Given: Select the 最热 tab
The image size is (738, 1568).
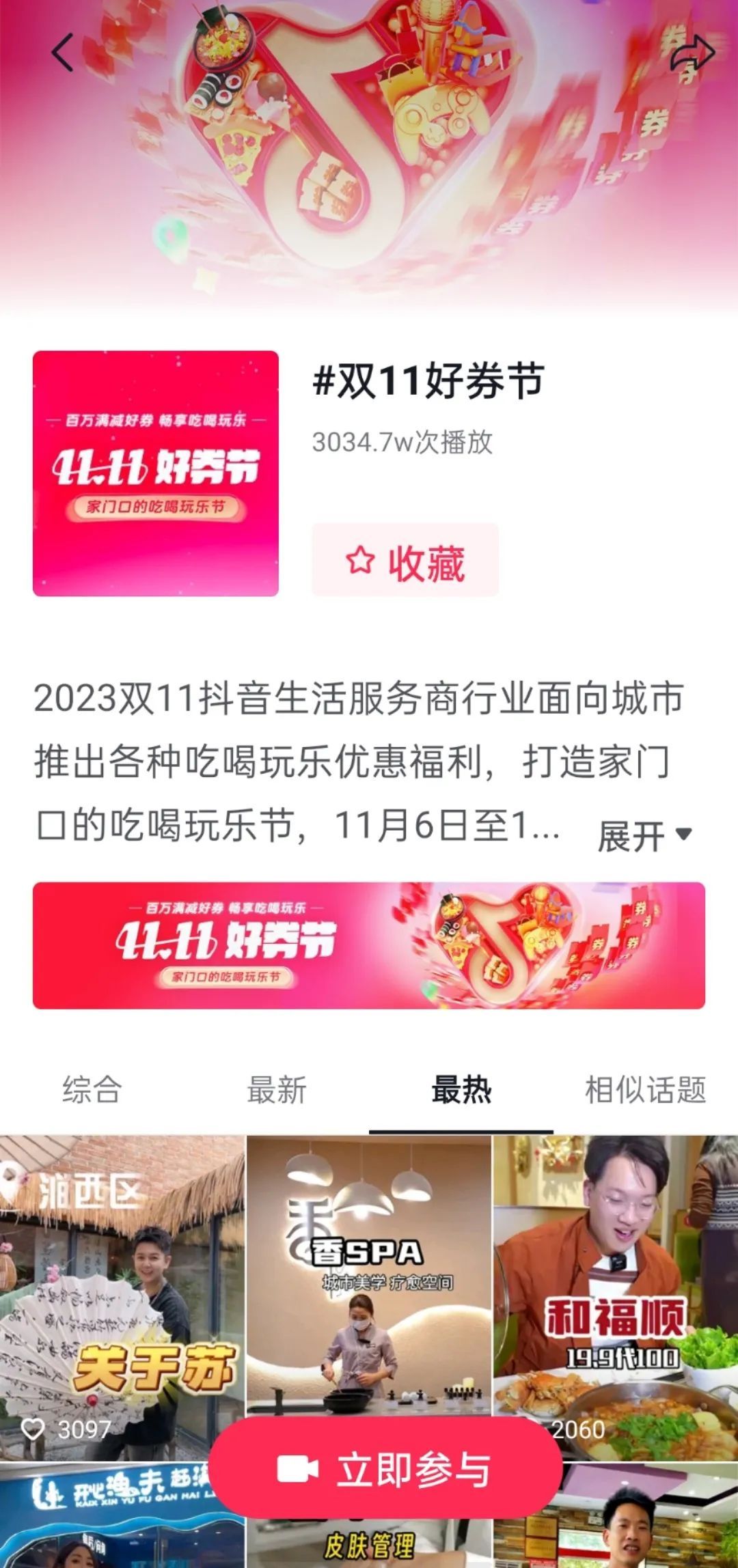Looking at the screenshot, I should tap(461, 1089).
